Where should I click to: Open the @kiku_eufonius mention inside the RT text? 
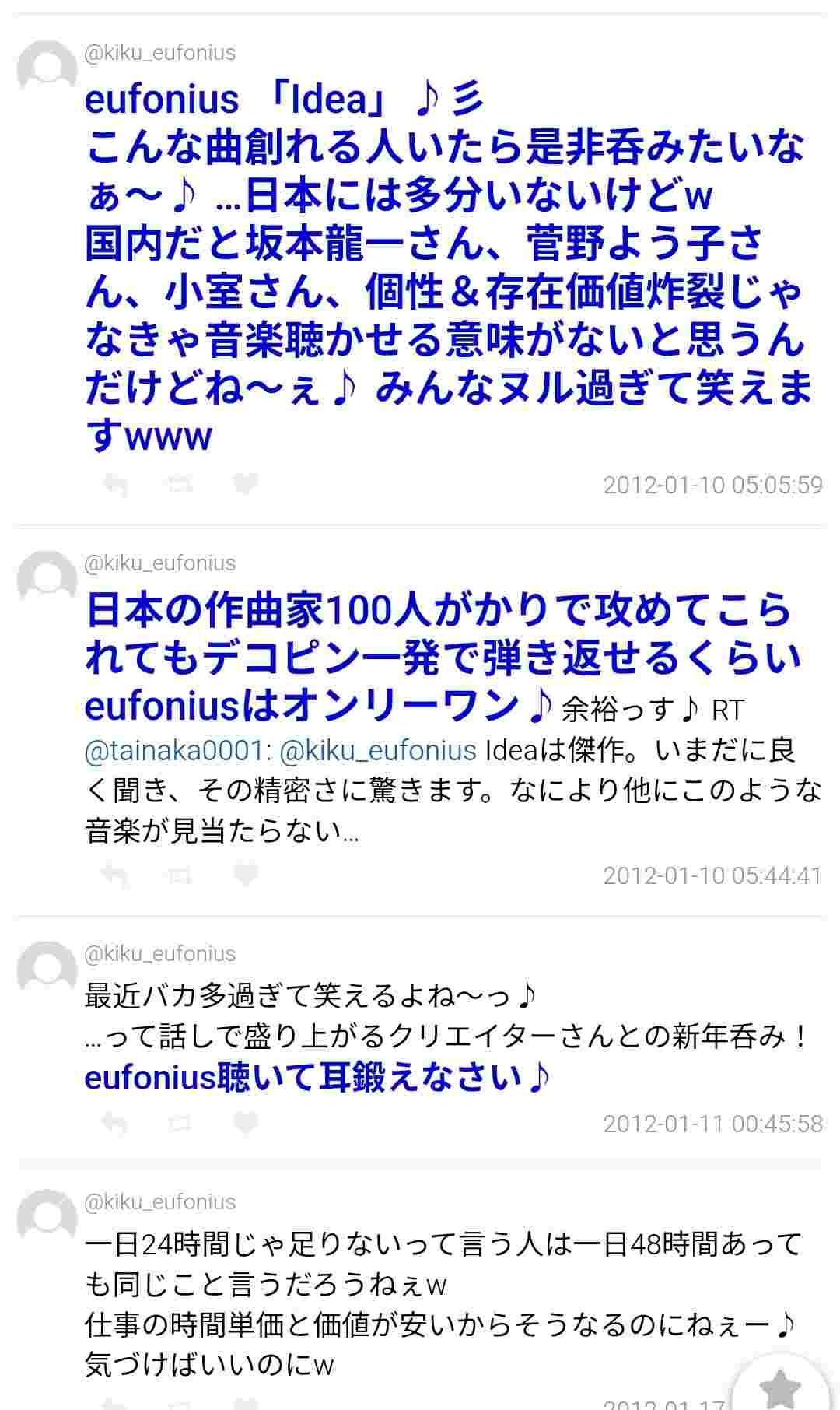[x=377, y=750]
